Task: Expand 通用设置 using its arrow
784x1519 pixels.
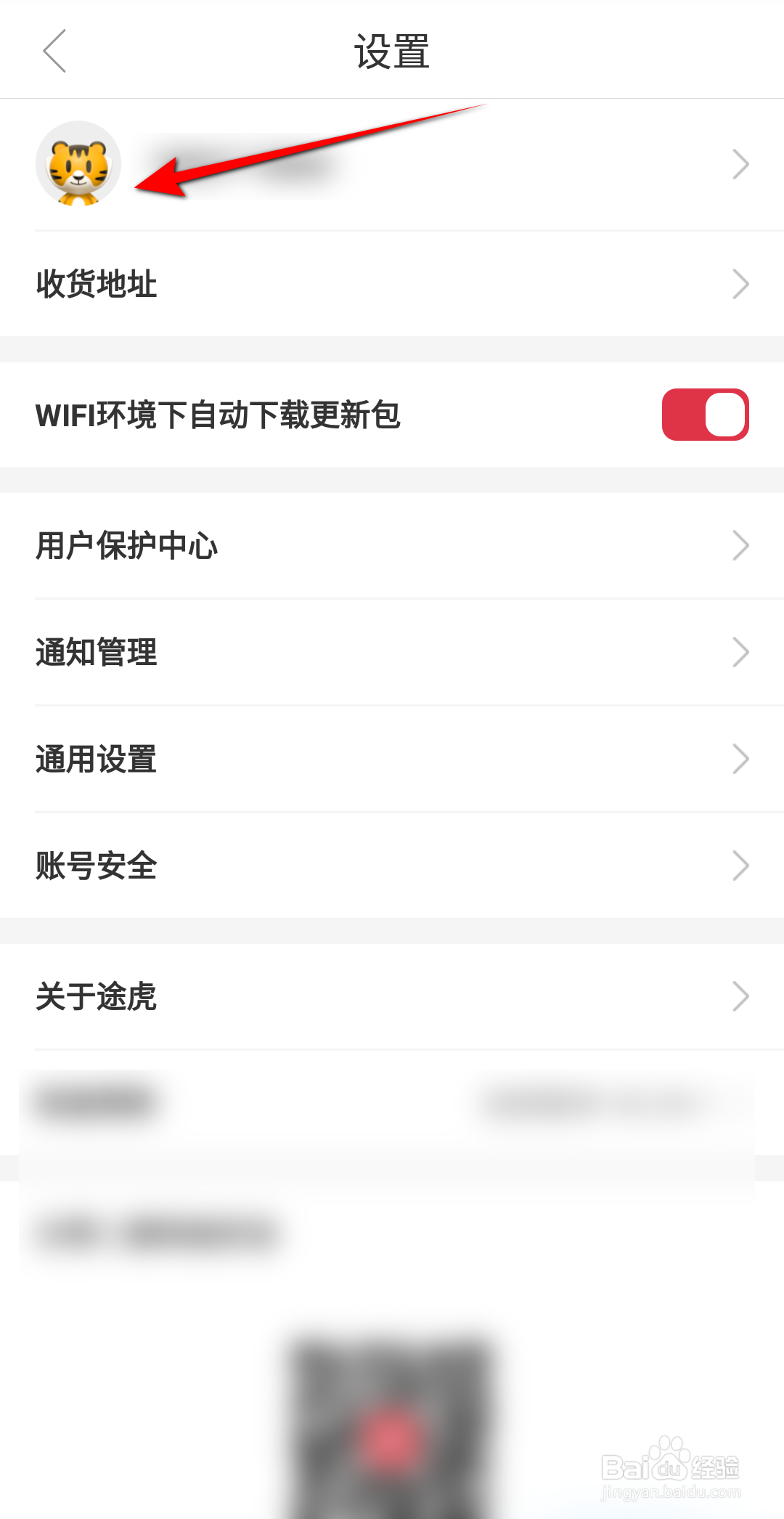Action: (x=740, y=758)
